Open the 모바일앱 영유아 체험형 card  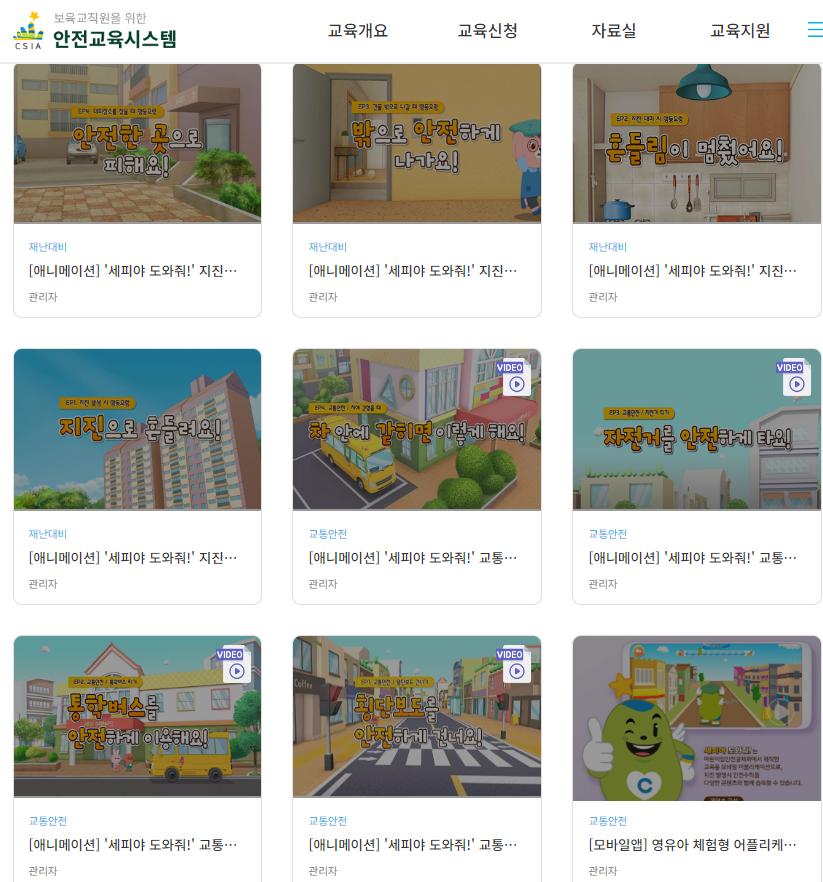[x=696, y=717]
